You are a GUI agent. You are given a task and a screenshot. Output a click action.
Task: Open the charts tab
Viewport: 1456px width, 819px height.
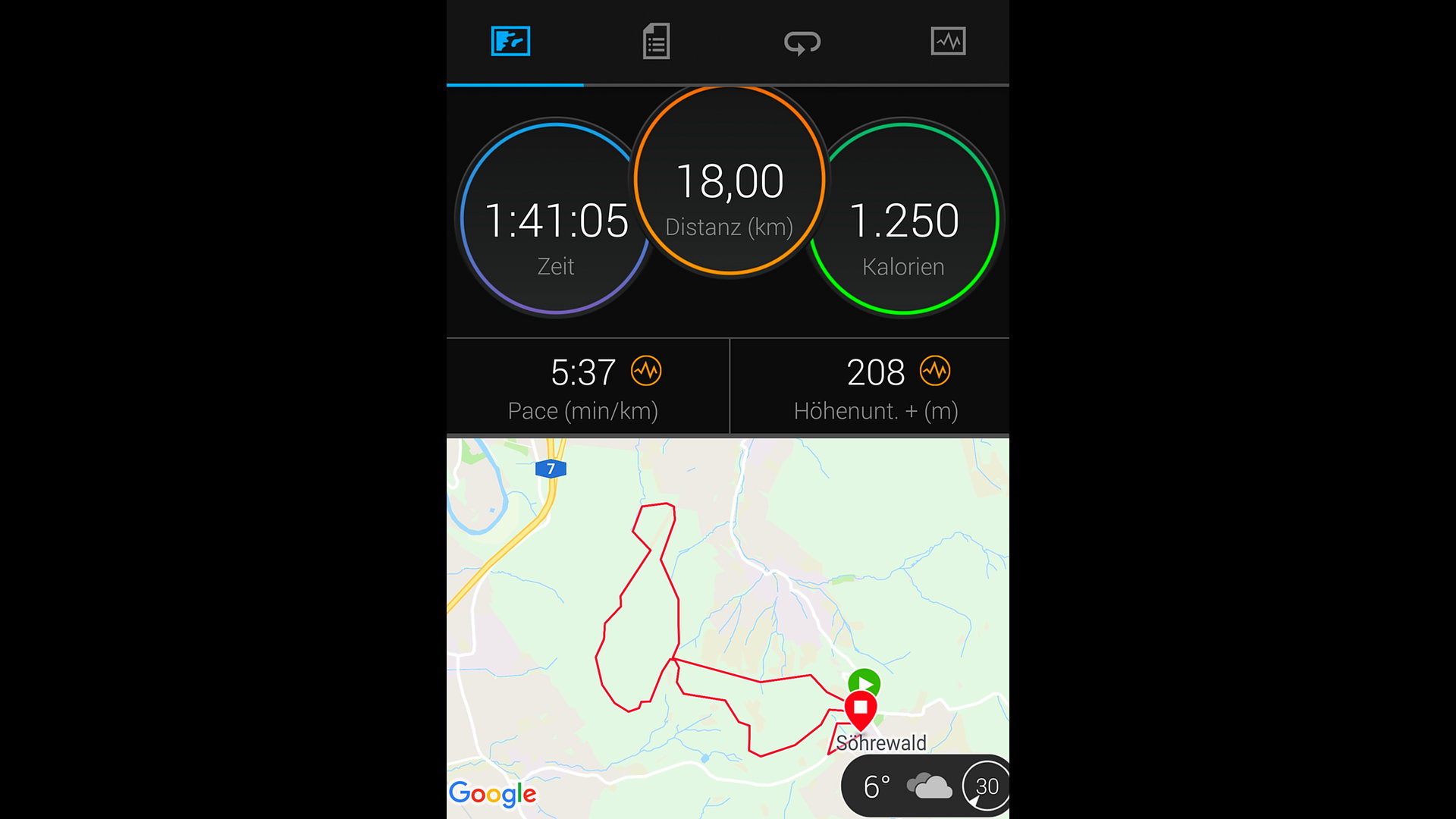click(x=948, y=42)
